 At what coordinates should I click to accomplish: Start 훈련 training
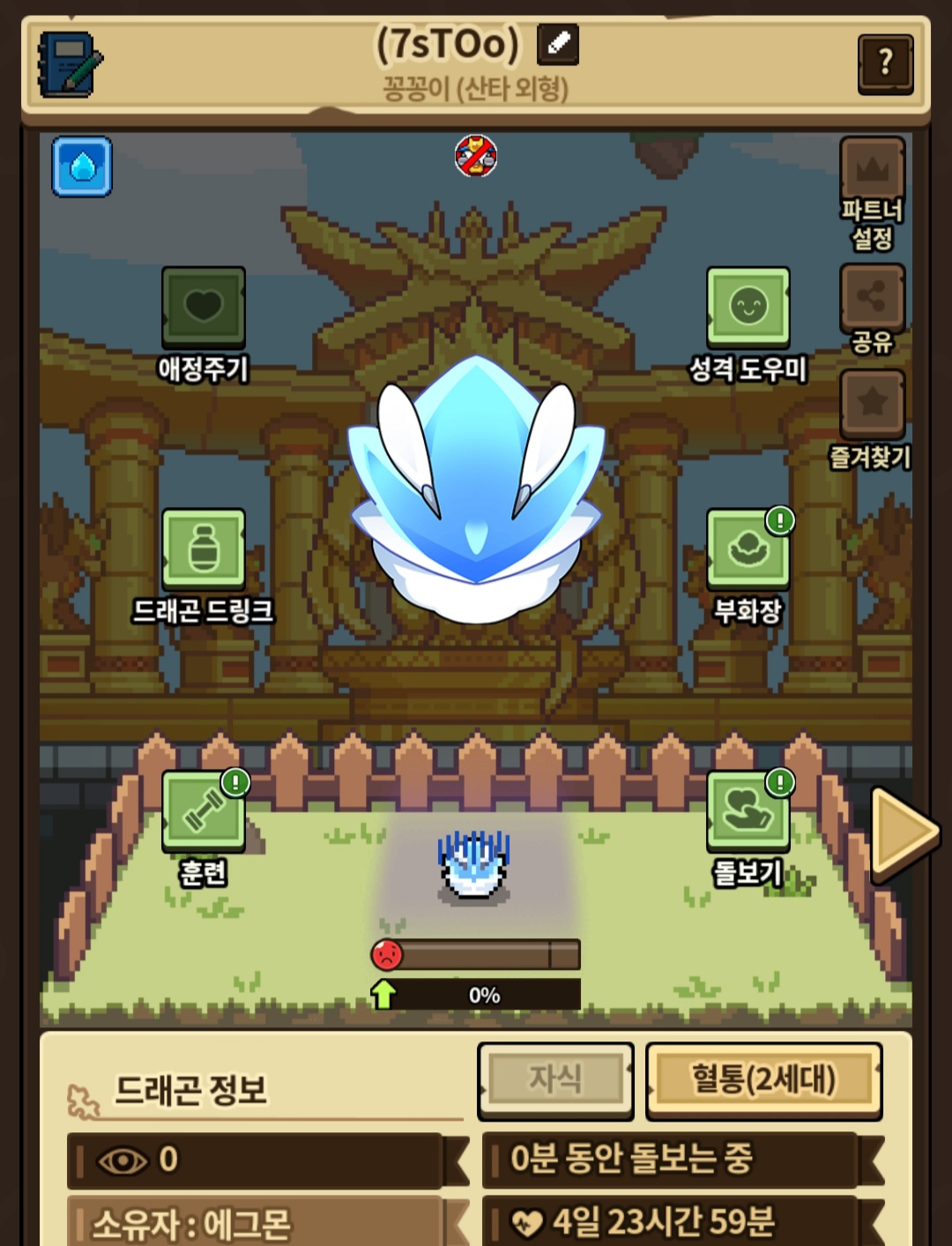click(204, 811)
